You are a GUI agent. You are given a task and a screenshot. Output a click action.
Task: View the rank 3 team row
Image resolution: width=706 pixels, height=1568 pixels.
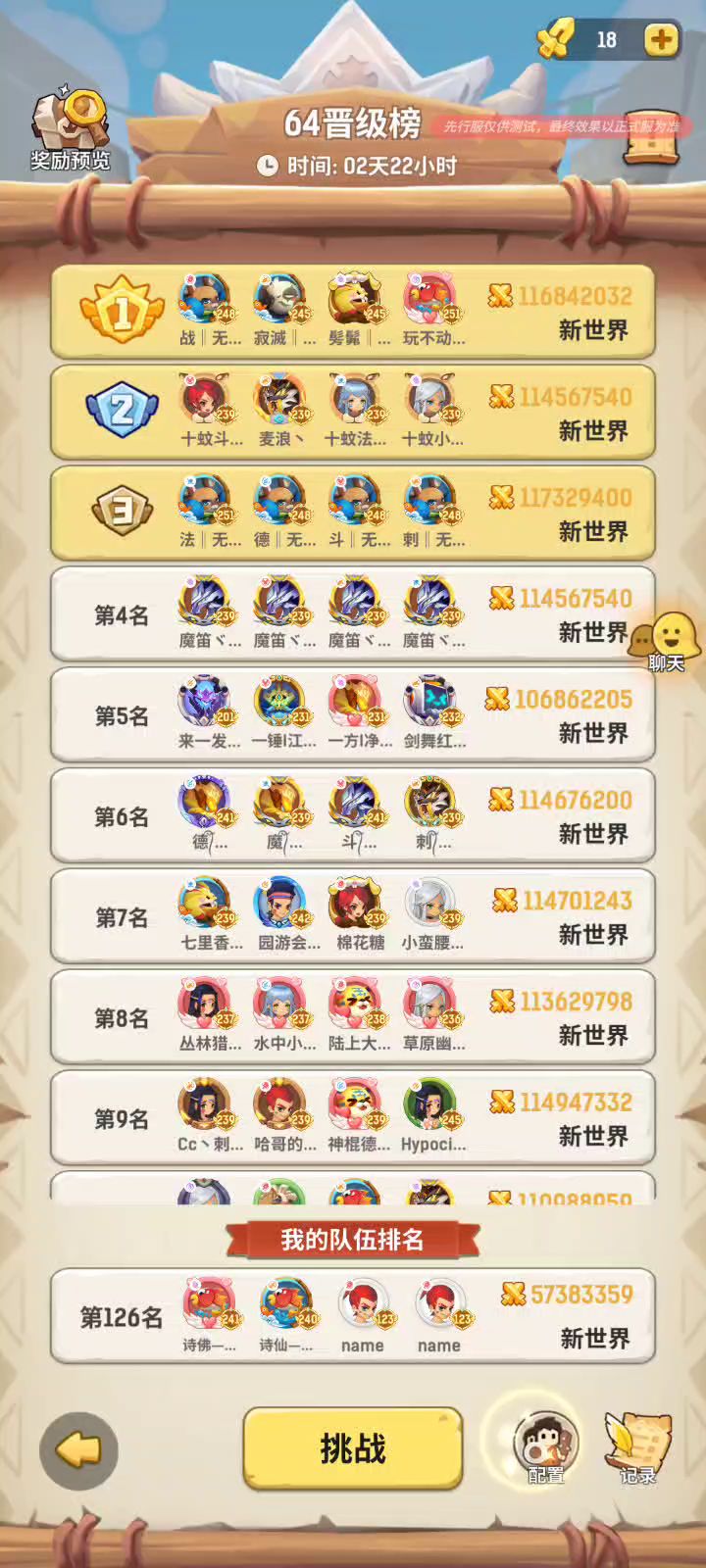point(353,514)
